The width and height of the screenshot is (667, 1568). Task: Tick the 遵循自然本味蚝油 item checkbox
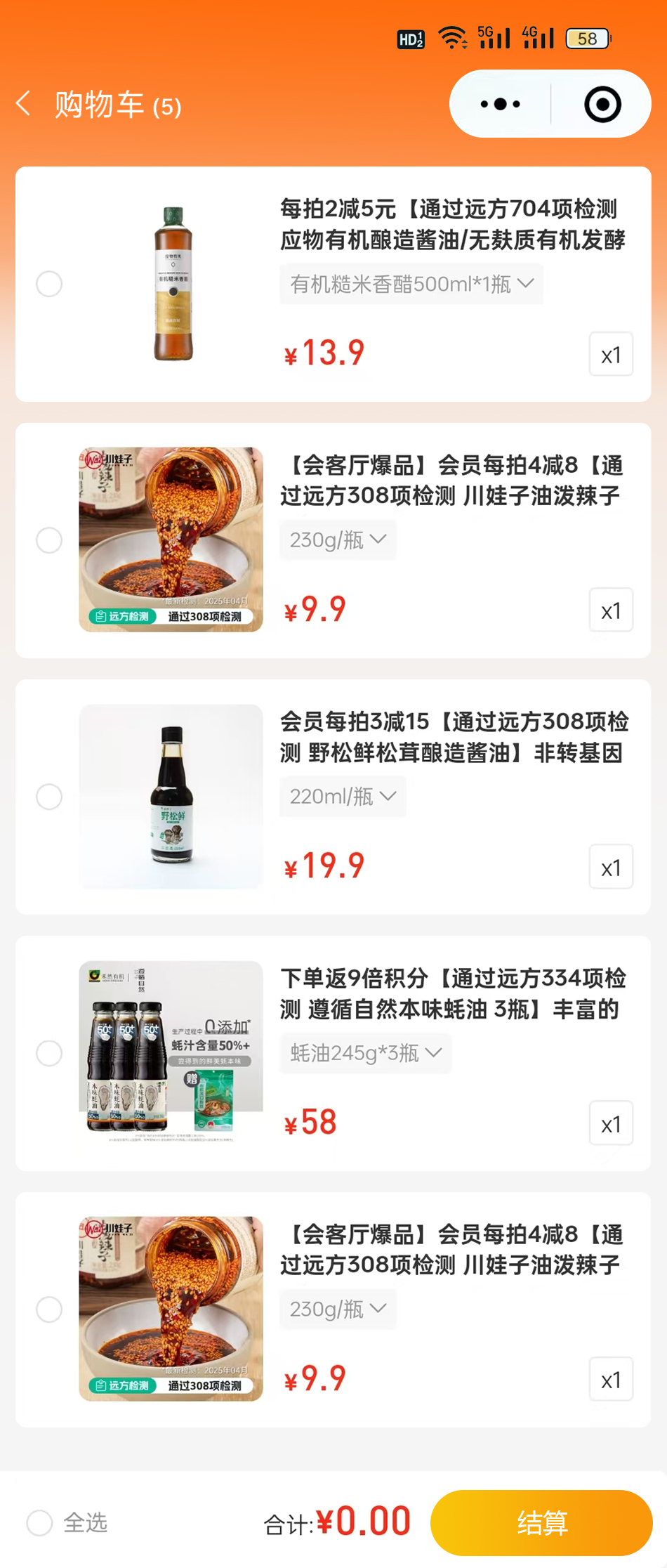tap(49, 1053)
